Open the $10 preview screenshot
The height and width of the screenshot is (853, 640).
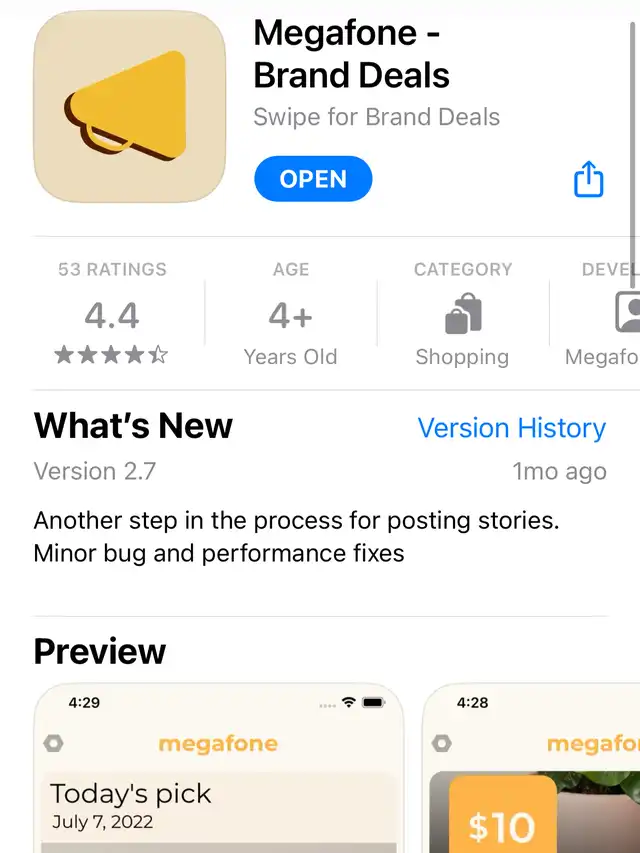532,770
